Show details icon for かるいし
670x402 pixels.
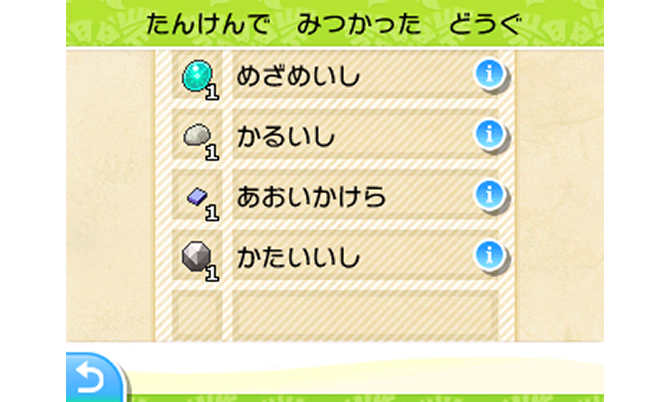point(489,134)
